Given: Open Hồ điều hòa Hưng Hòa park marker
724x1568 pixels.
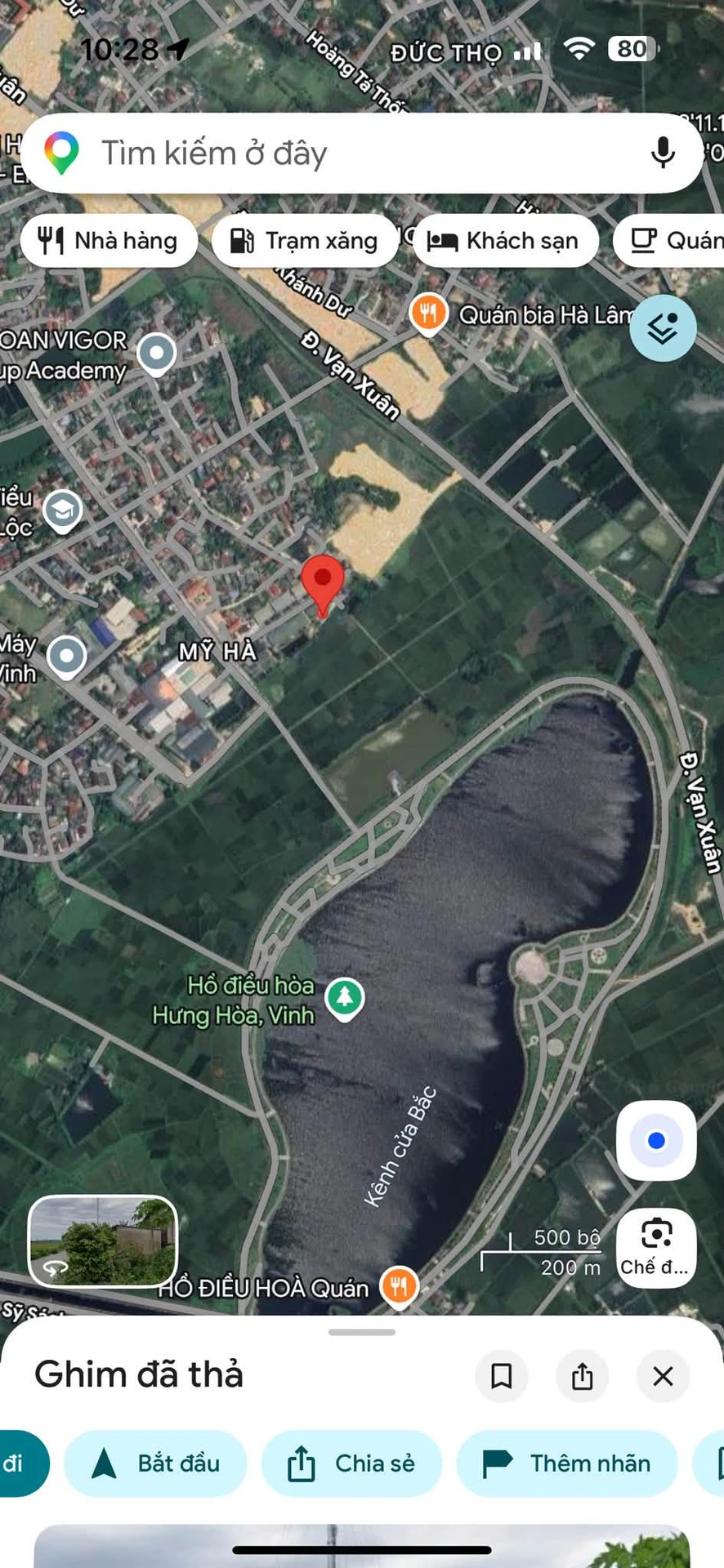Looking at the screenshot, I should coord(345,999).
